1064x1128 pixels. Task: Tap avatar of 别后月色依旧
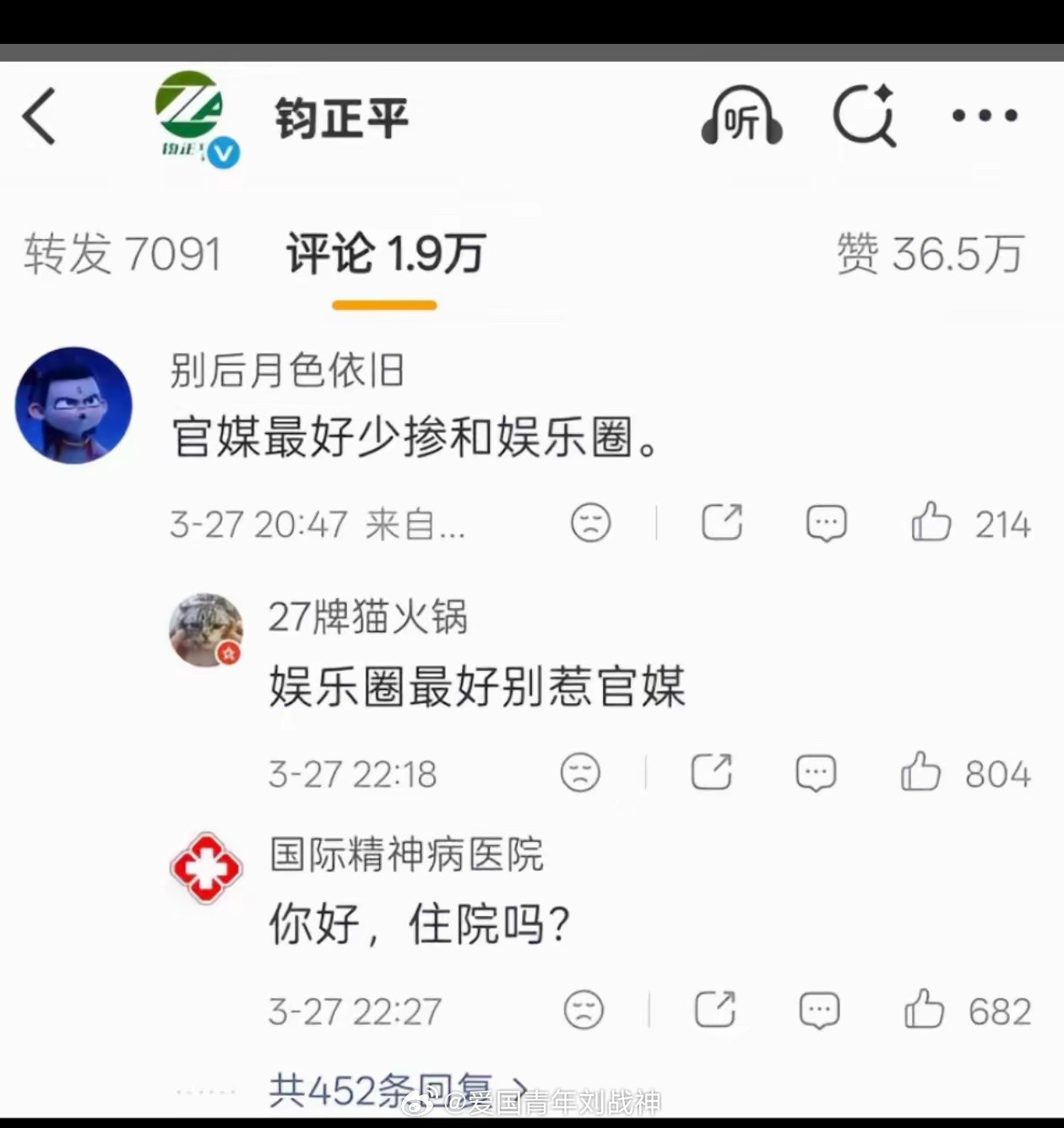tap(74, 405)
